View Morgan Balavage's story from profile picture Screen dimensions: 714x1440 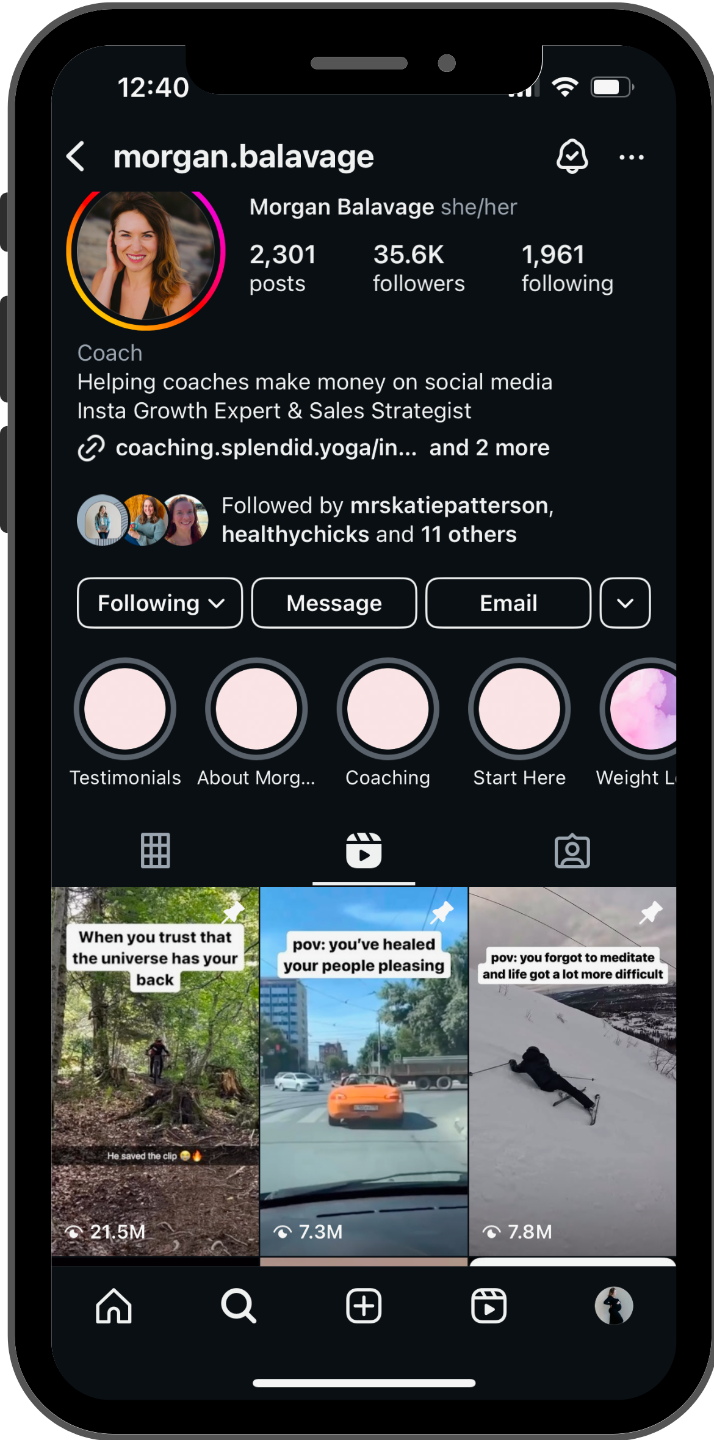146,256
